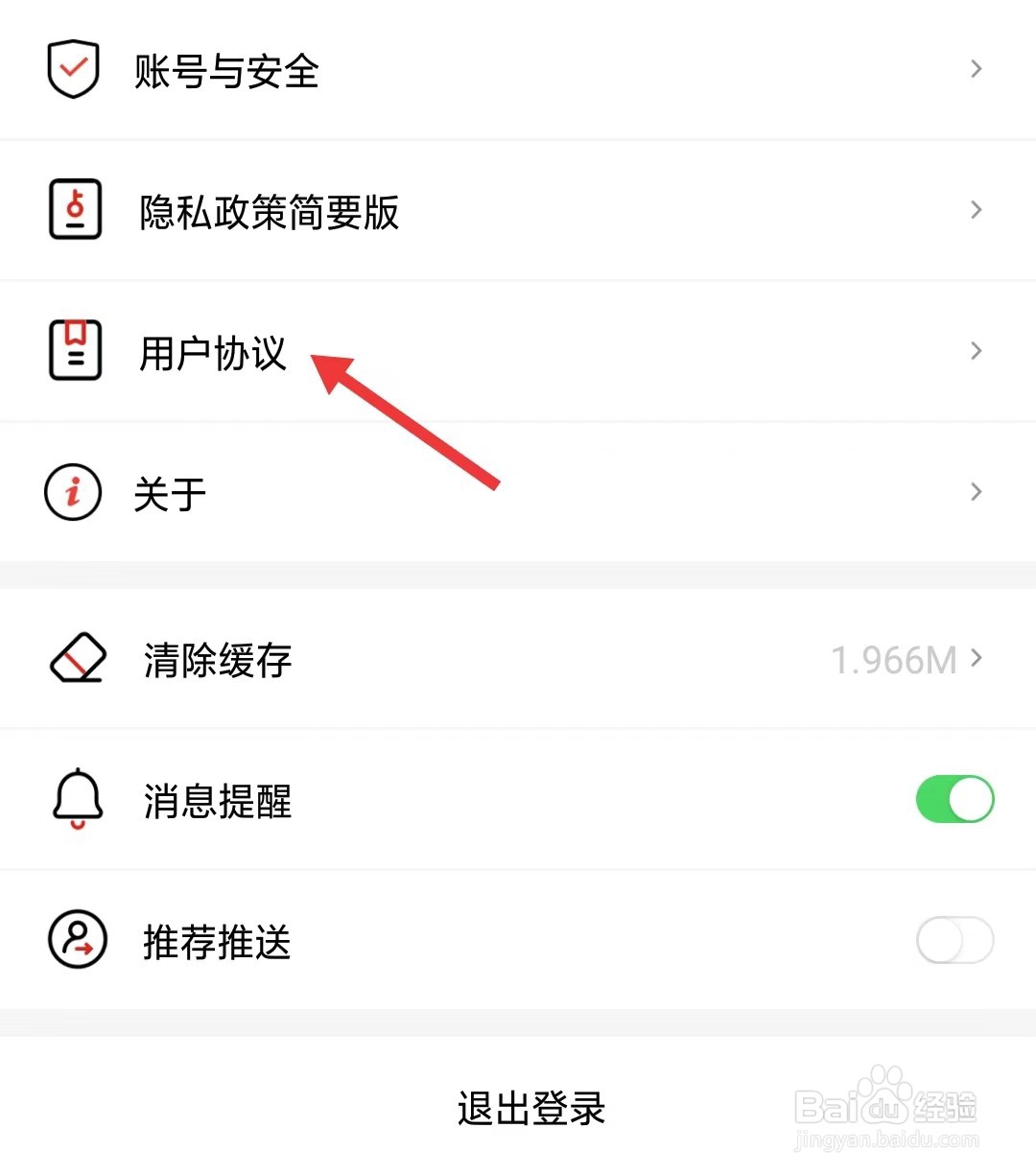The height and width of the screenshot is (1175, 1036).
Task: Open 隐私政策简要版 via its arrow
Action: (976, 210)
